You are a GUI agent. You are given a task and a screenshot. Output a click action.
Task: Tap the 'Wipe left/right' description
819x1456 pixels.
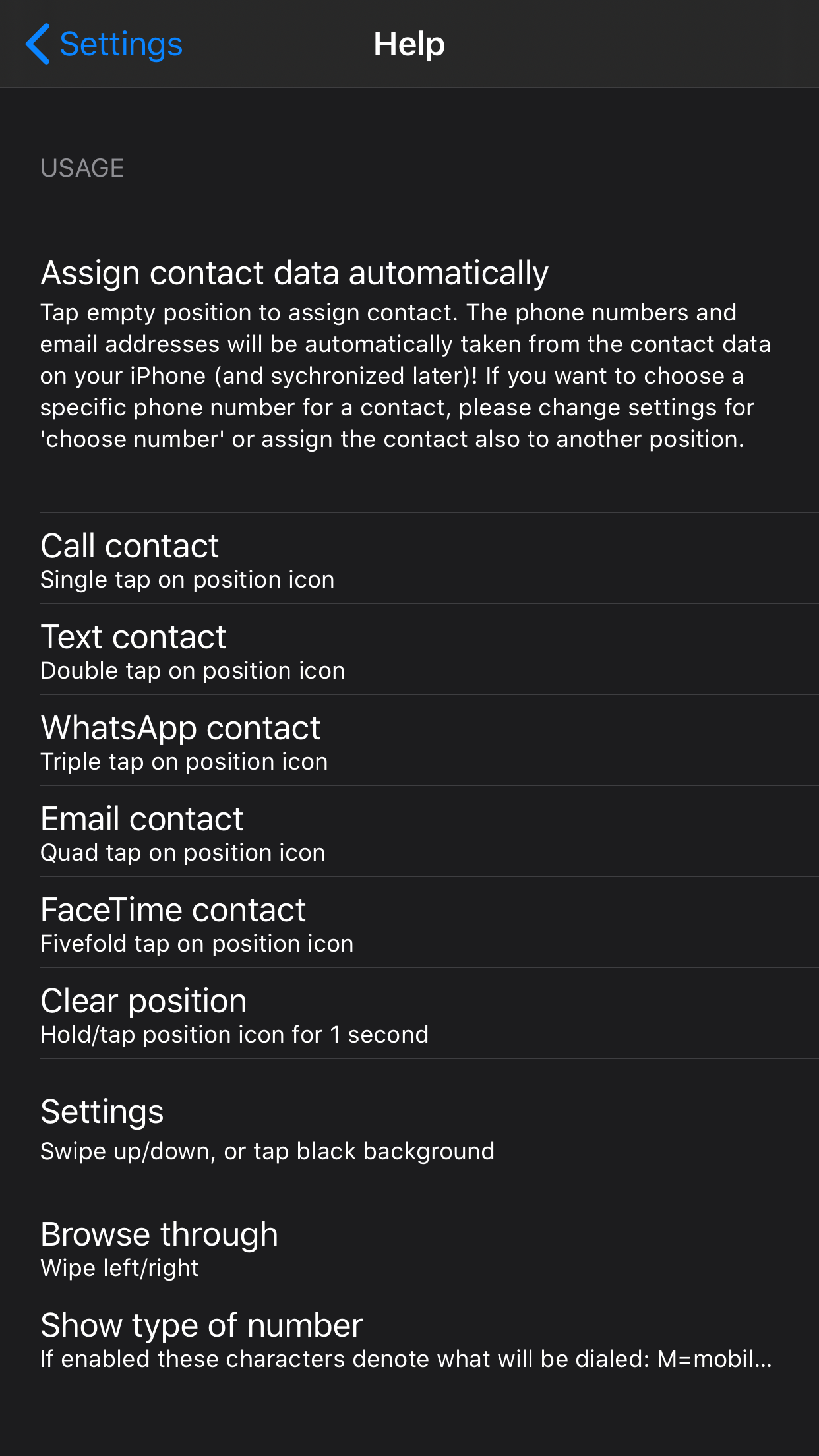coord(119,1267)
